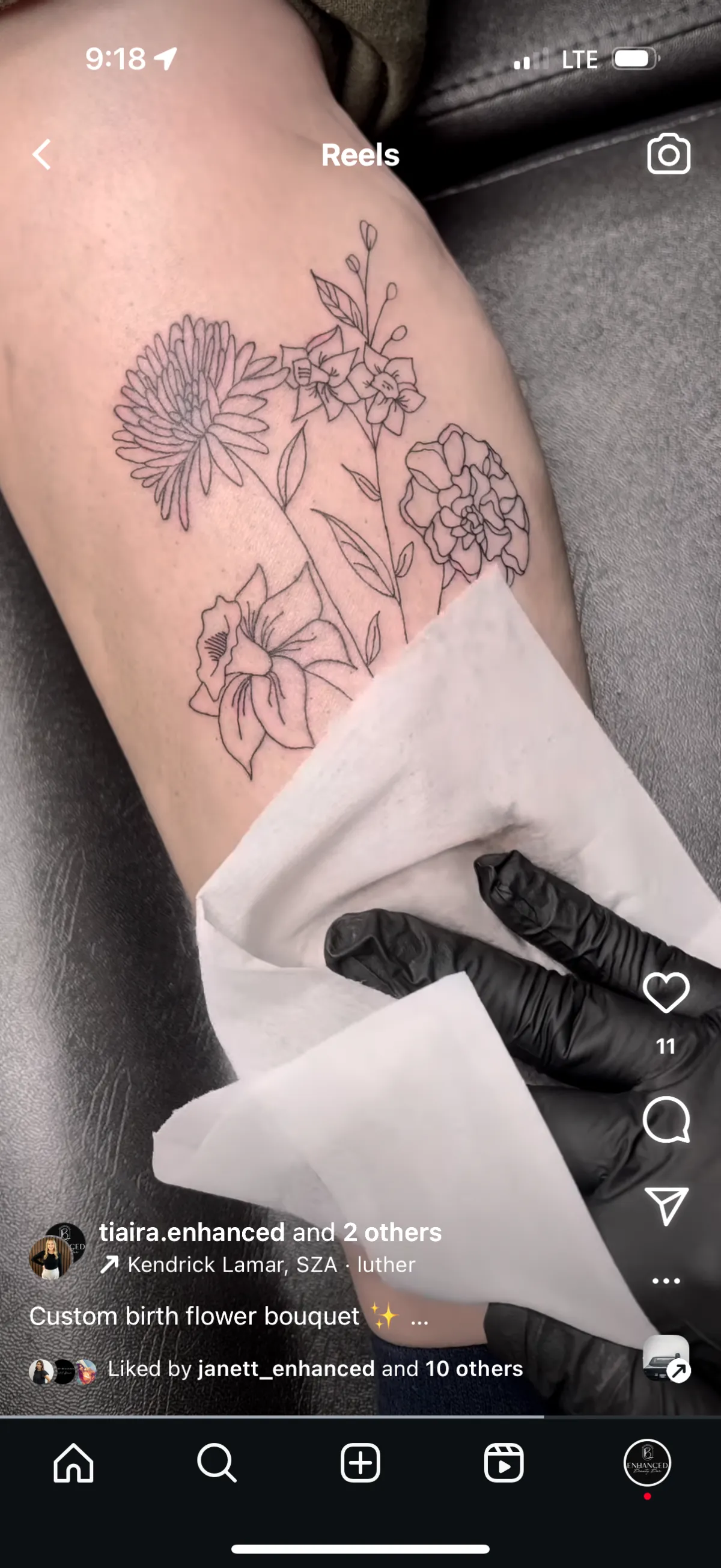The width and height of the screenshot is (721, 1568).
Task: Share this reel via the paper plane icon
Action: (x=666, y=1205)
